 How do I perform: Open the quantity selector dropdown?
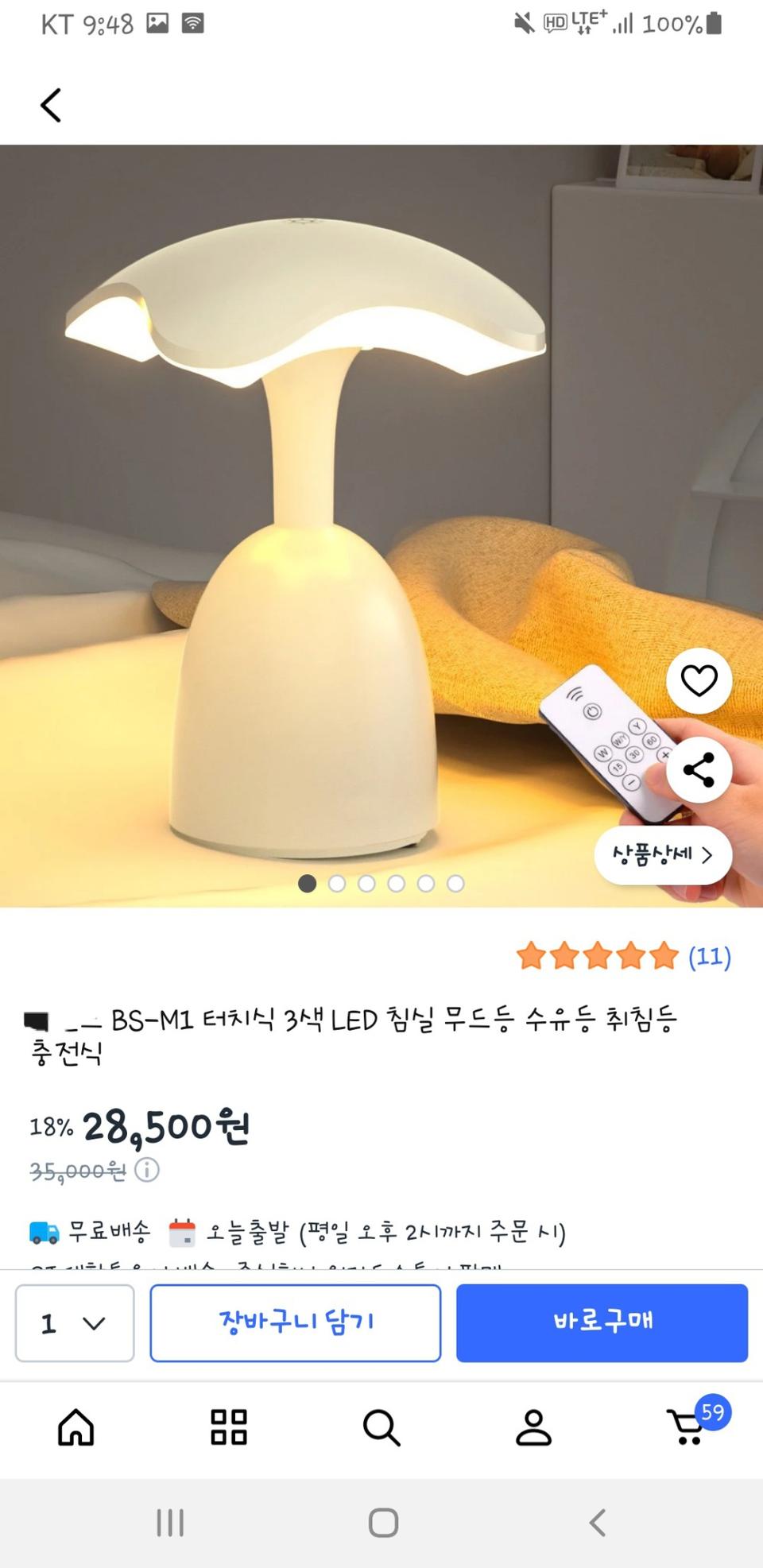pyautogui.click(x=74, y=1322)
